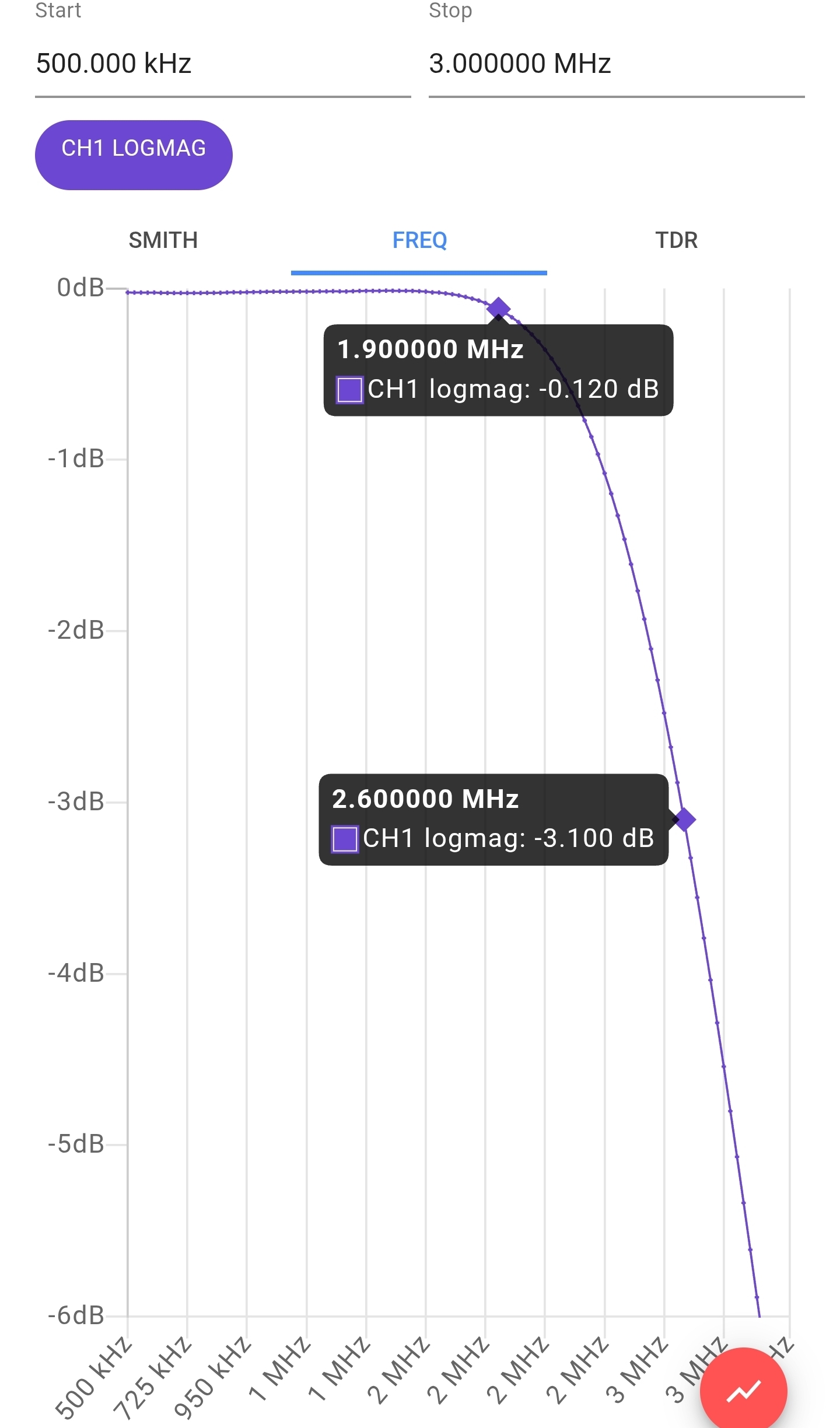Select the FREQ tab
This screenshot has width=840, height=1428.
[x=419, y=240]
